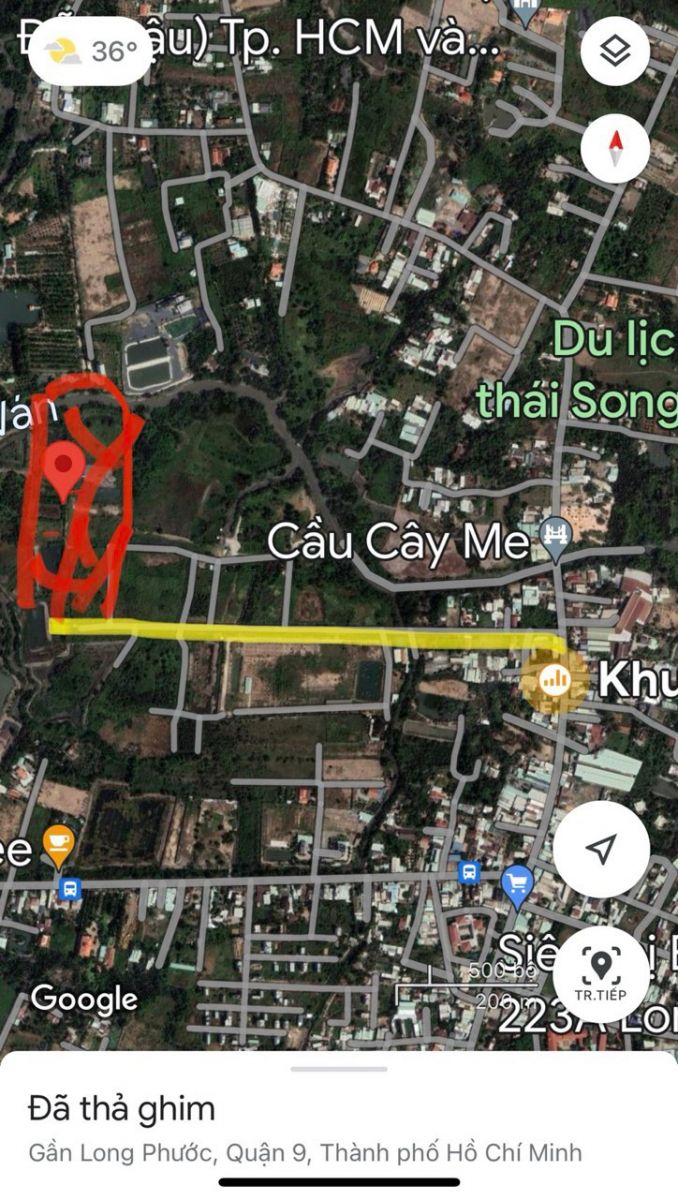Tap the compass to reset north
Viewport: 678px width, 1200px height.
tap(615, 149)
